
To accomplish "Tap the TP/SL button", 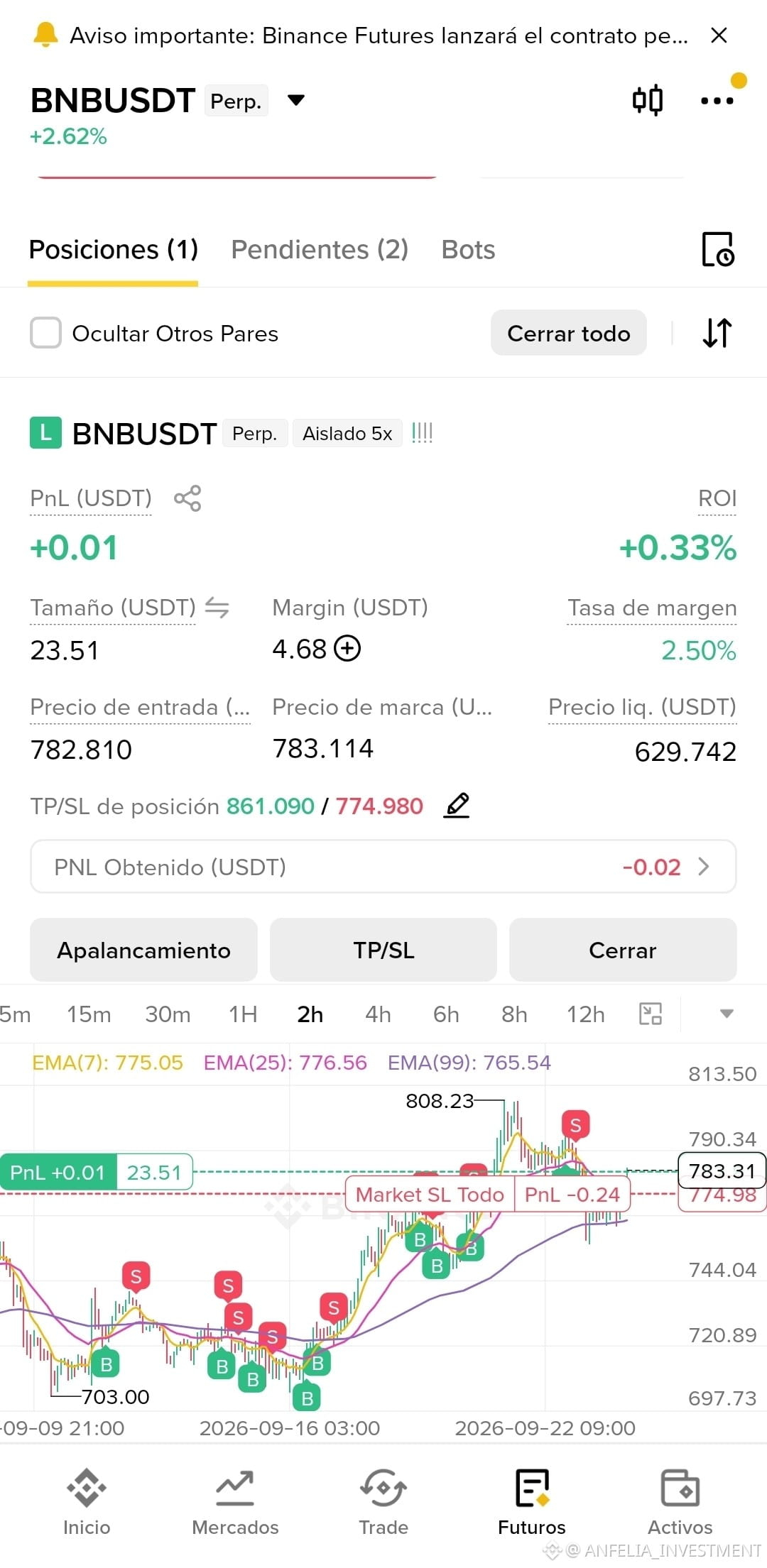I will 383,950.
